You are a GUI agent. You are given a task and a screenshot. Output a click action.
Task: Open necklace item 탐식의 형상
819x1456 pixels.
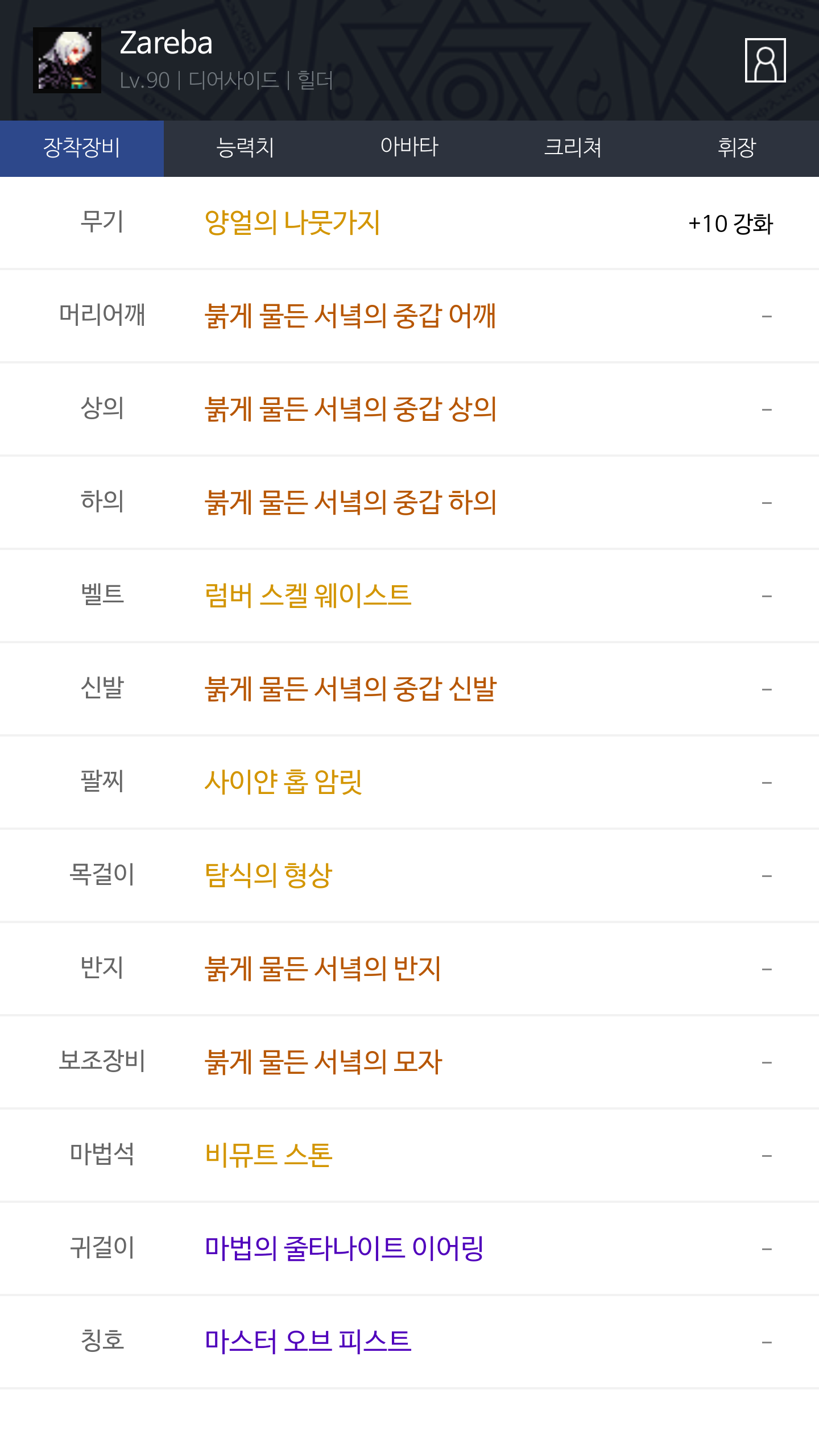268,875
